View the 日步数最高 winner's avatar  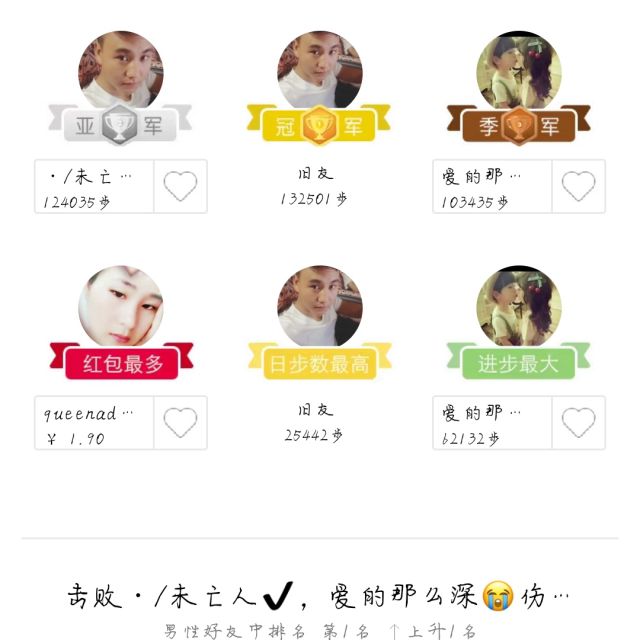(x=320, y=306)
